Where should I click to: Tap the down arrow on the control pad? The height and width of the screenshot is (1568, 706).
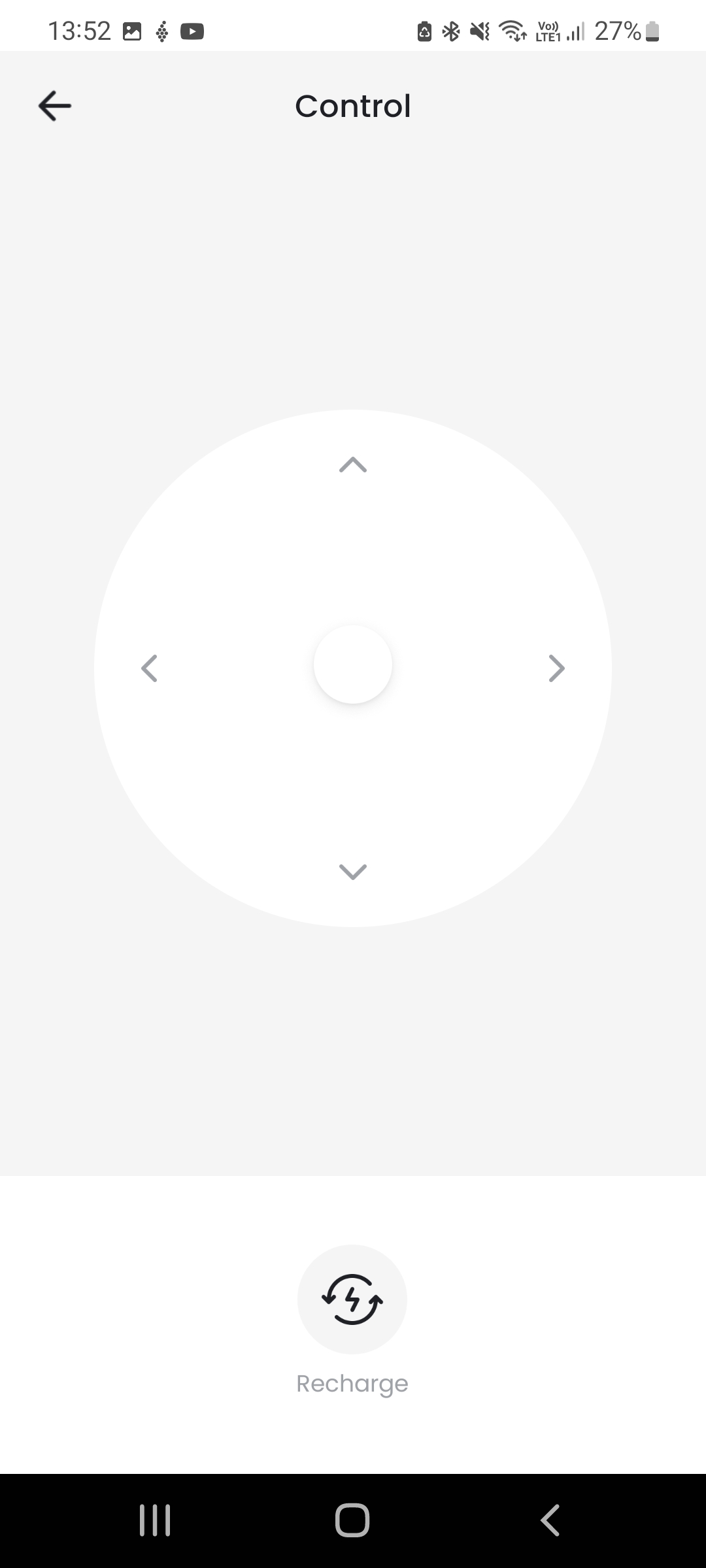pyautogui.click(x=353, y=872)
